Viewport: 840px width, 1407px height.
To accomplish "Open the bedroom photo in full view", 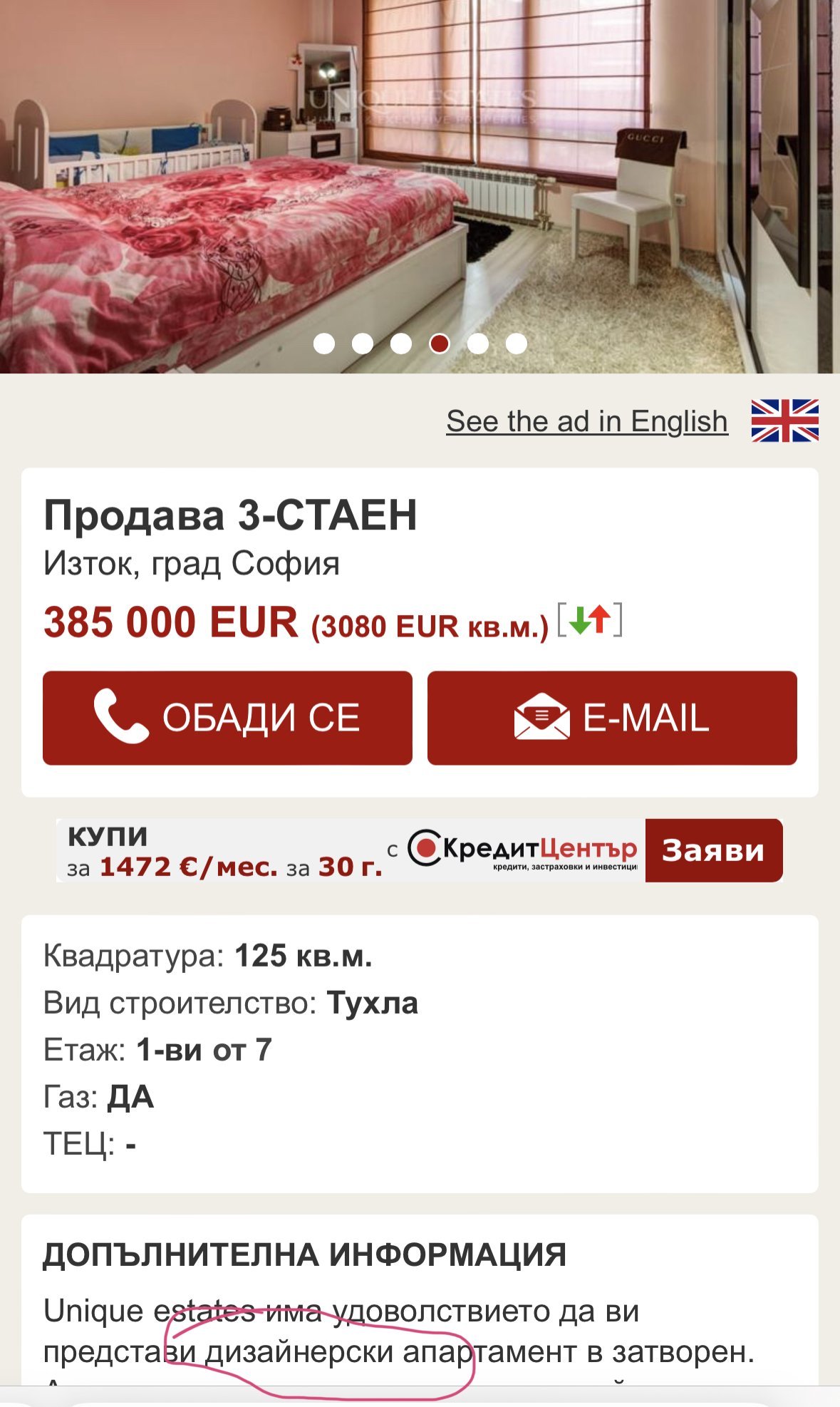I will 420,178.
